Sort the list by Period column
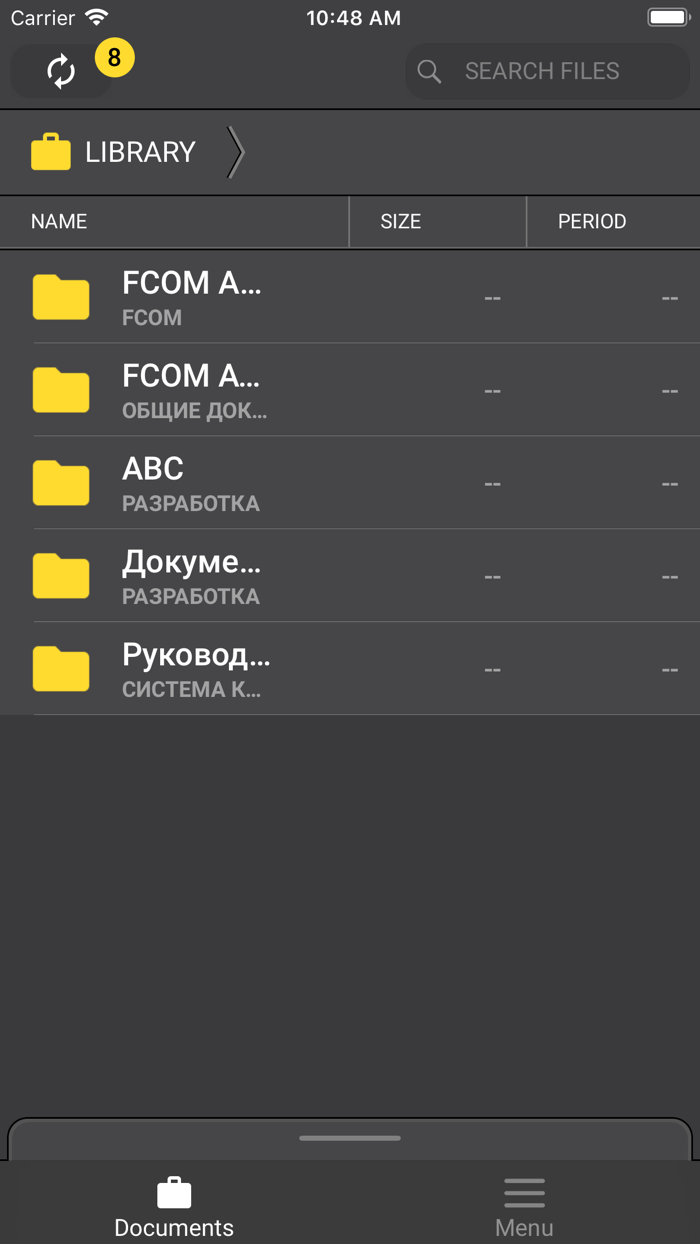Viewport: 700px width, 1244px height. (613, 221)
